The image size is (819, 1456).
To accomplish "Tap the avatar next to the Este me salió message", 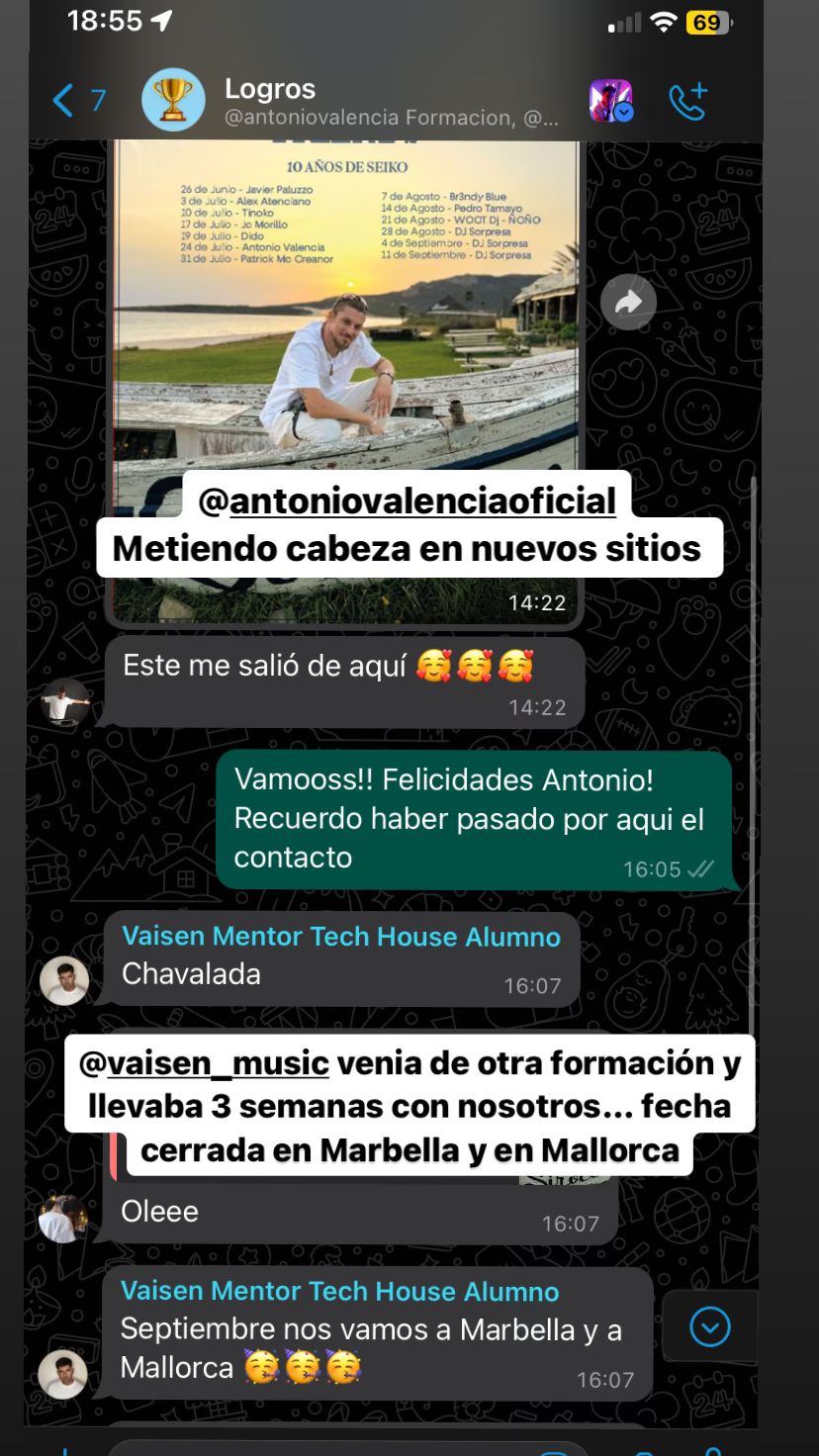I will [x=65, y=703].
